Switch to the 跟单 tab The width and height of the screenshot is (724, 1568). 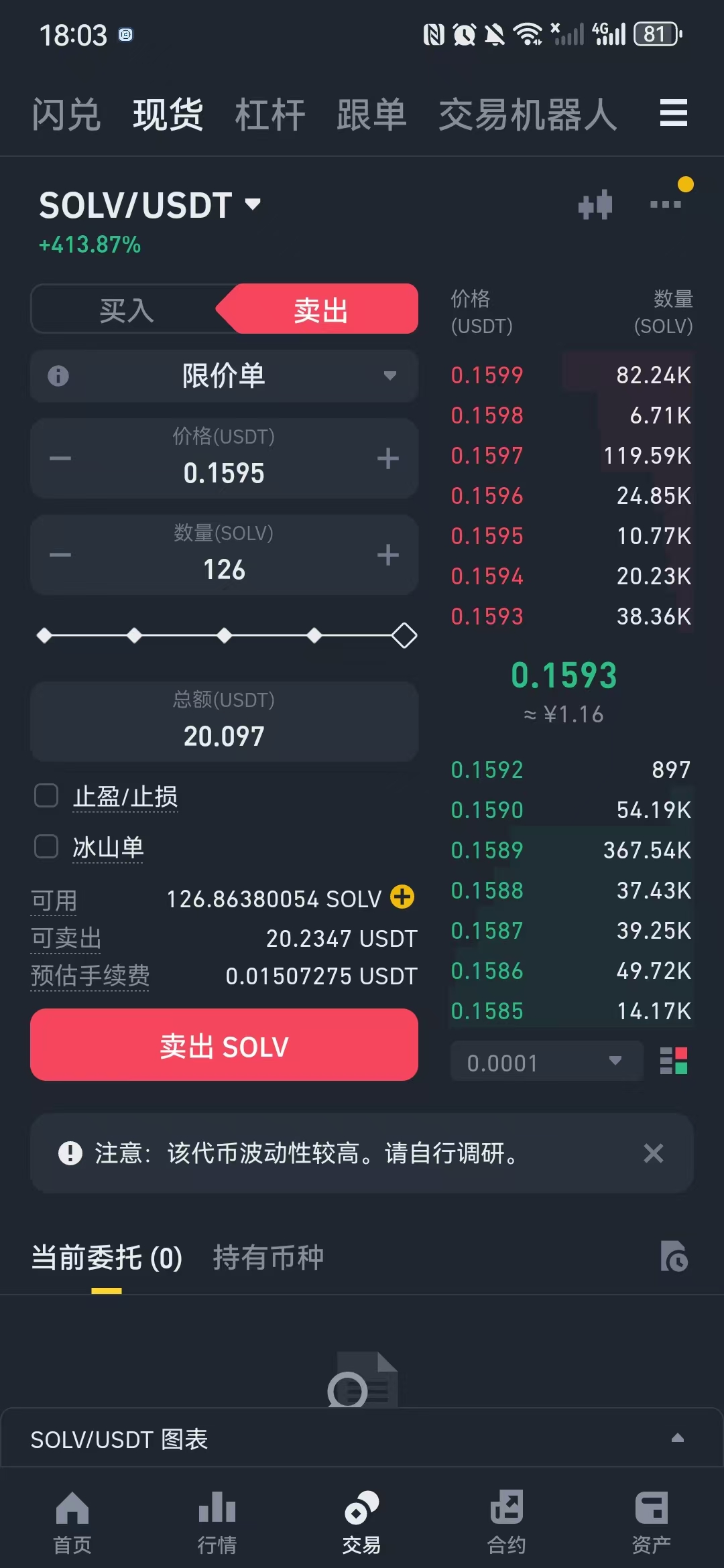point(371,115)
